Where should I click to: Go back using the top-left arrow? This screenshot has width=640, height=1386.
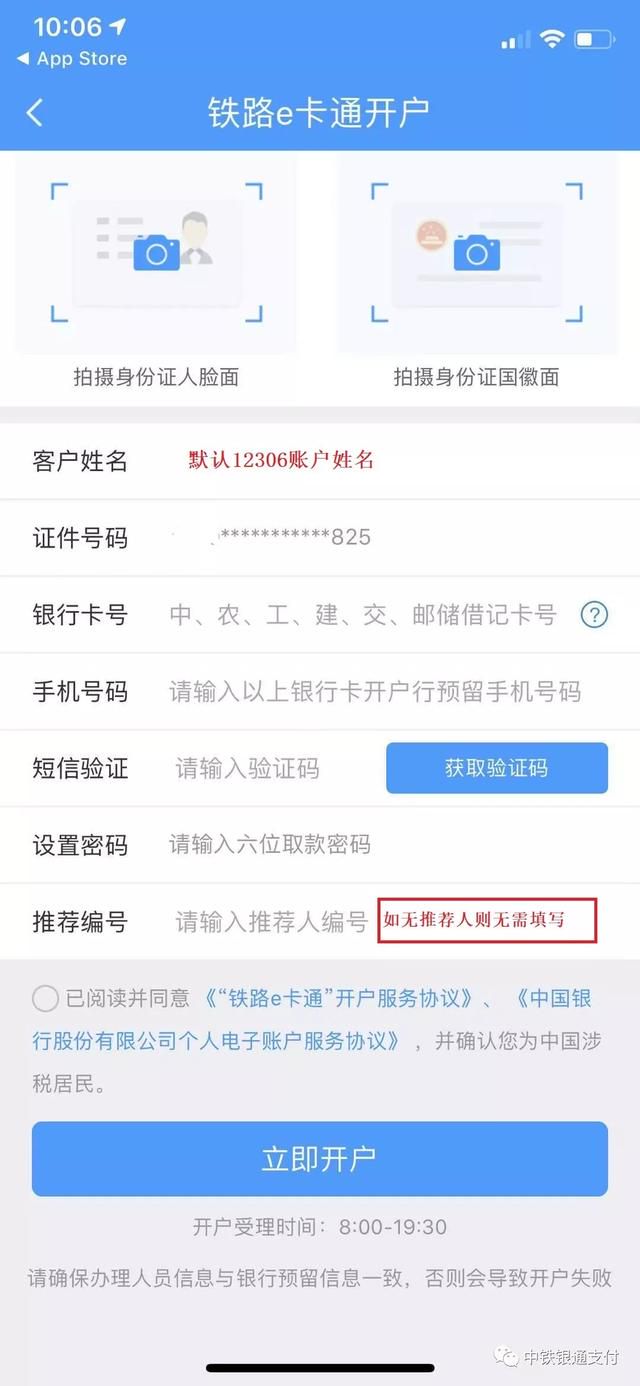[x=35, y=112]
